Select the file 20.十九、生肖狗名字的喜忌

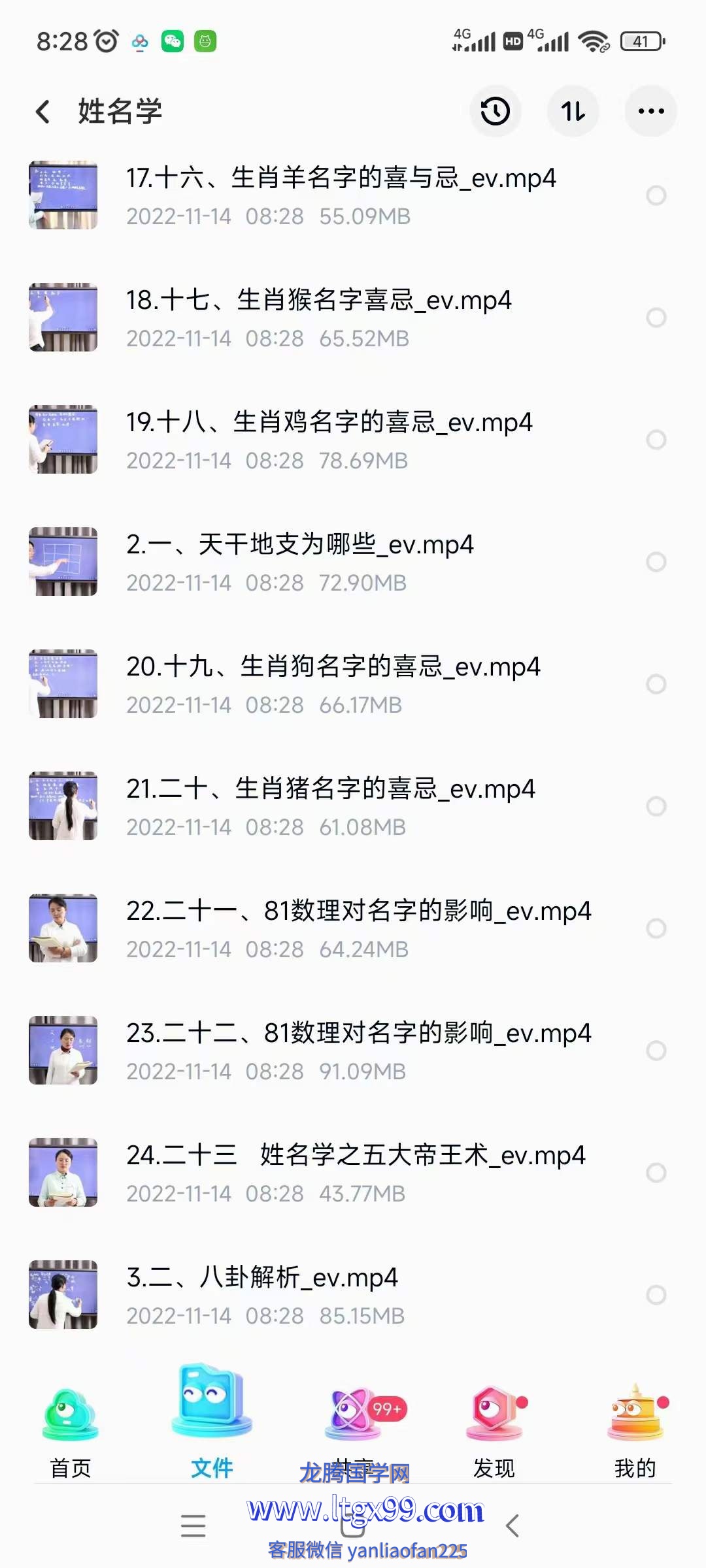click(656, 684)
